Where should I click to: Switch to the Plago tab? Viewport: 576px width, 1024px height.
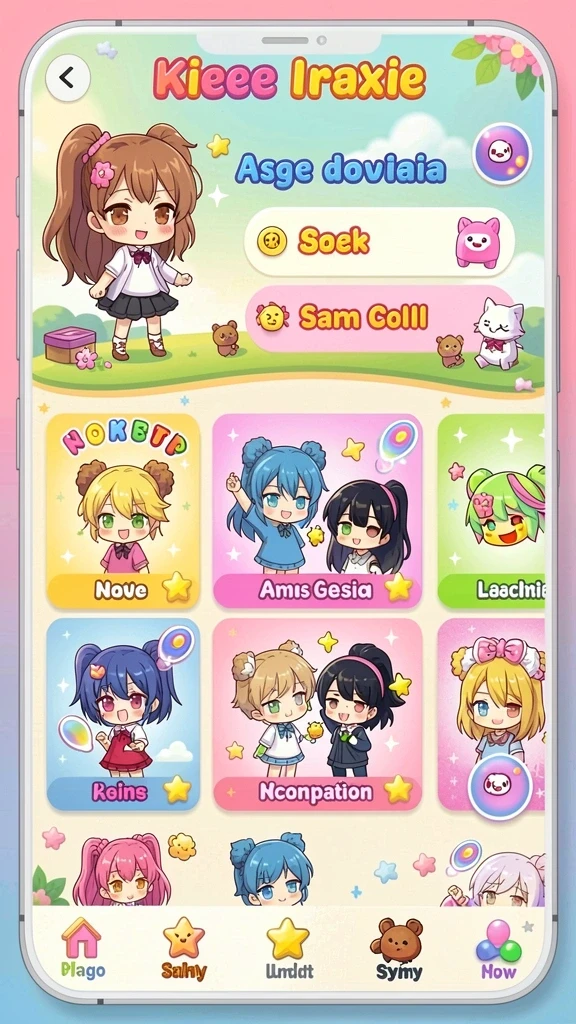82,948
